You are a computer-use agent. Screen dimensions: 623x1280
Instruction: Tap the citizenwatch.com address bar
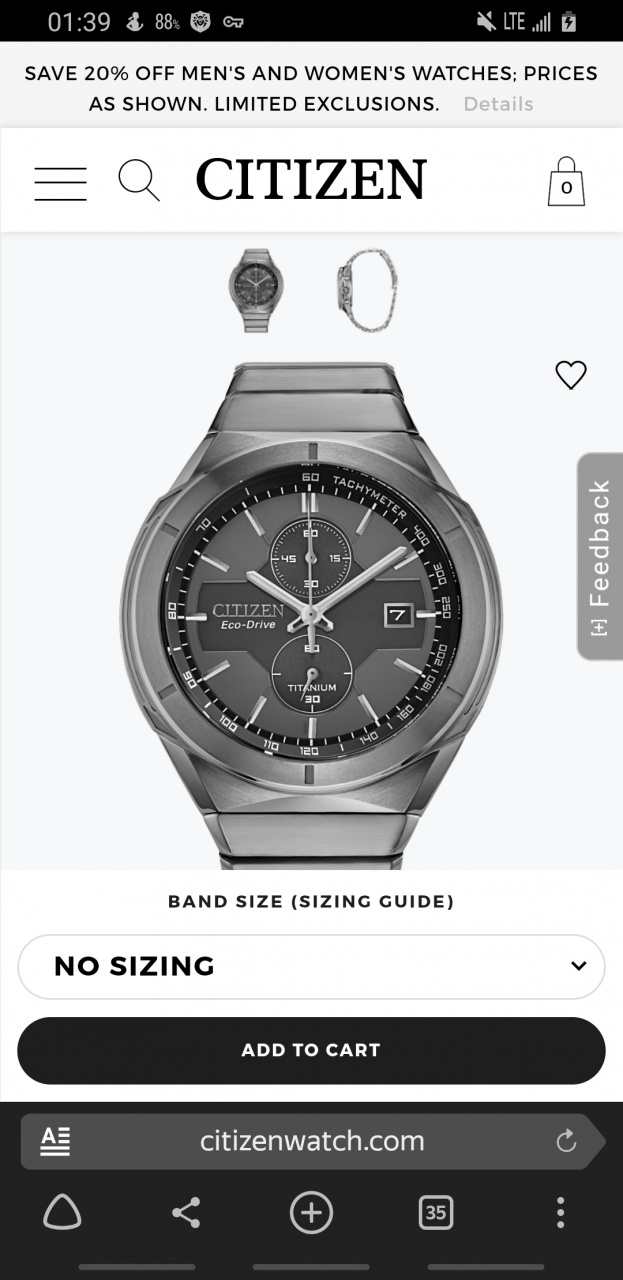click(x=312, y=1141)
